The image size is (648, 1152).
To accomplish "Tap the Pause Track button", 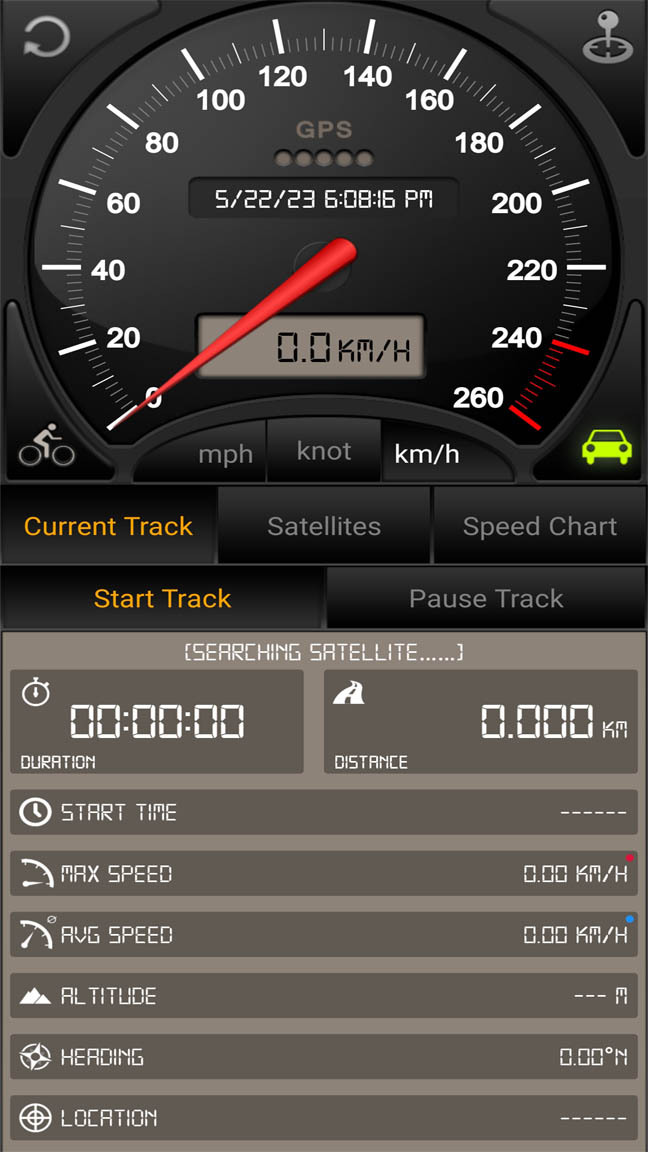I will click(486, 598).
